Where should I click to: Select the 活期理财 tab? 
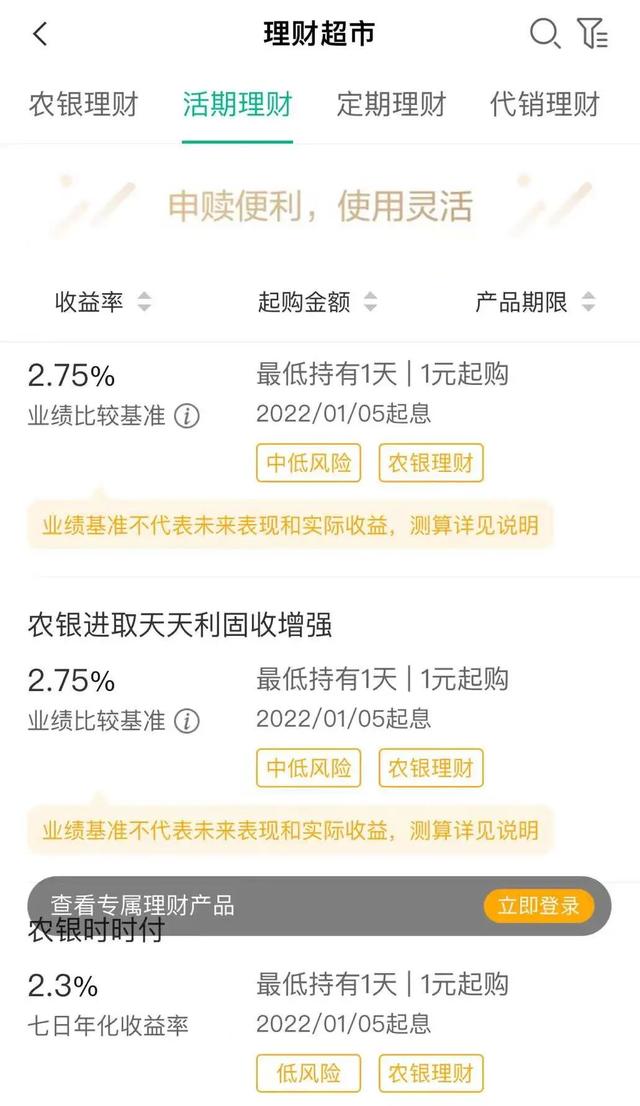(237, 104)
